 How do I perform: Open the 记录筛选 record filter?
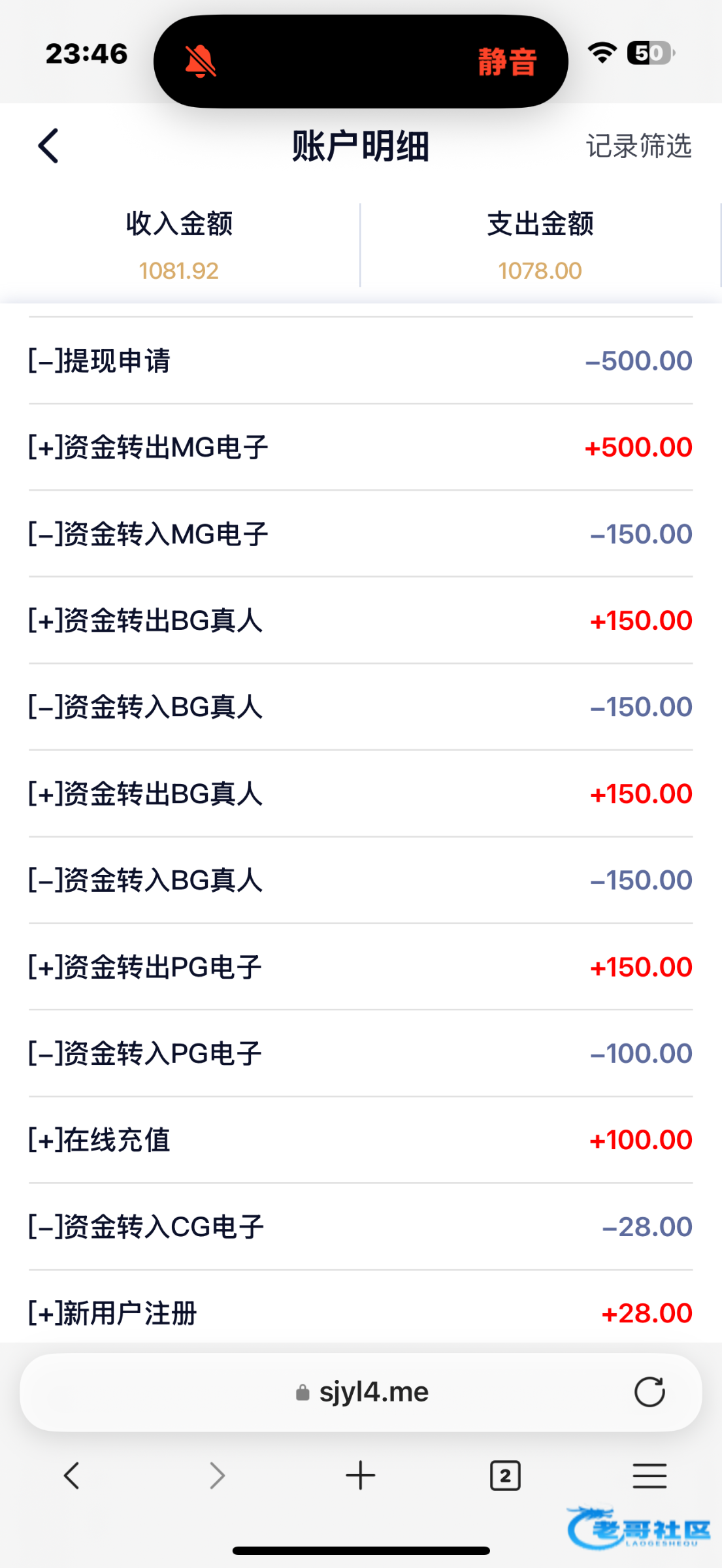pyautogui.click(x=638, y=146)
